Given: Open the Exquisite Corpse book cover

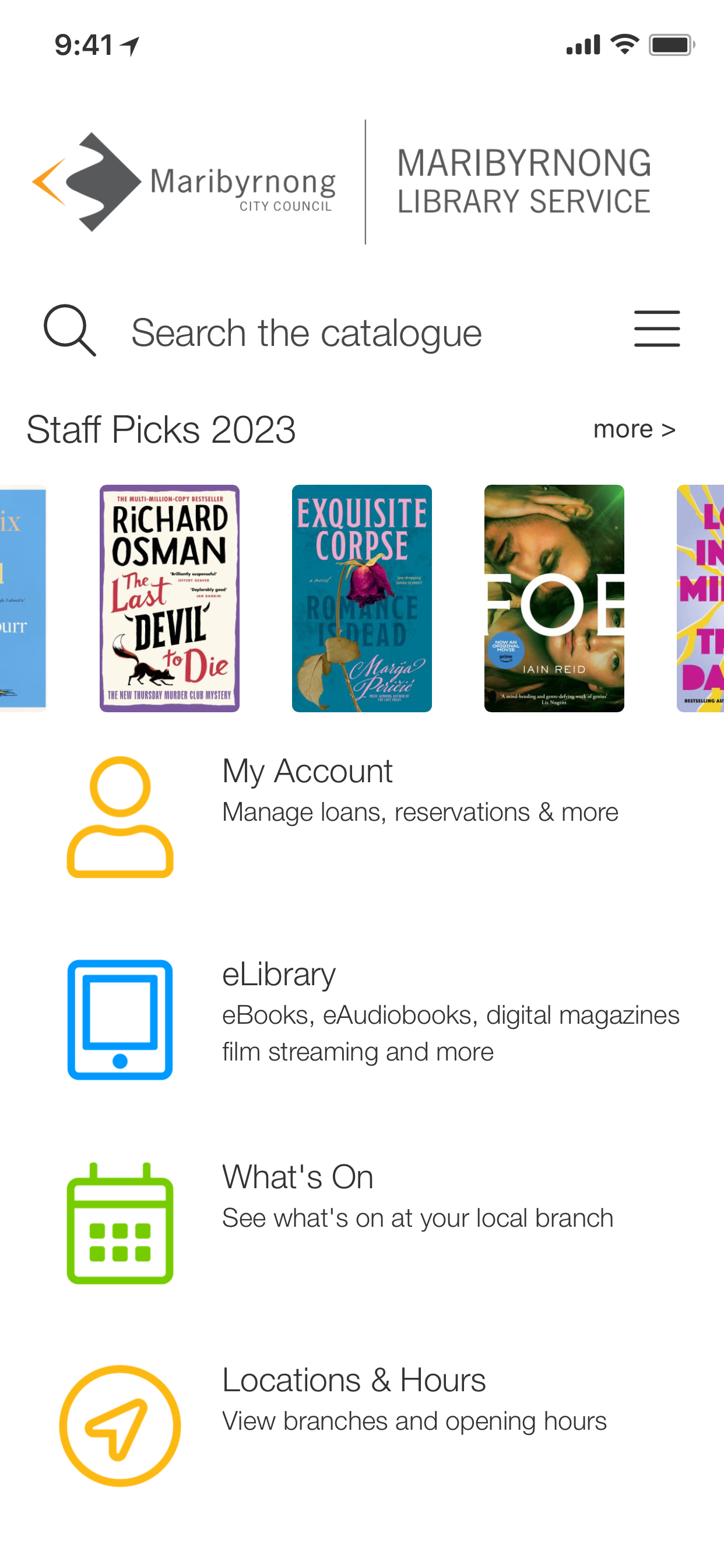Looking at the screenshot, I should click(x=362, y=598).
